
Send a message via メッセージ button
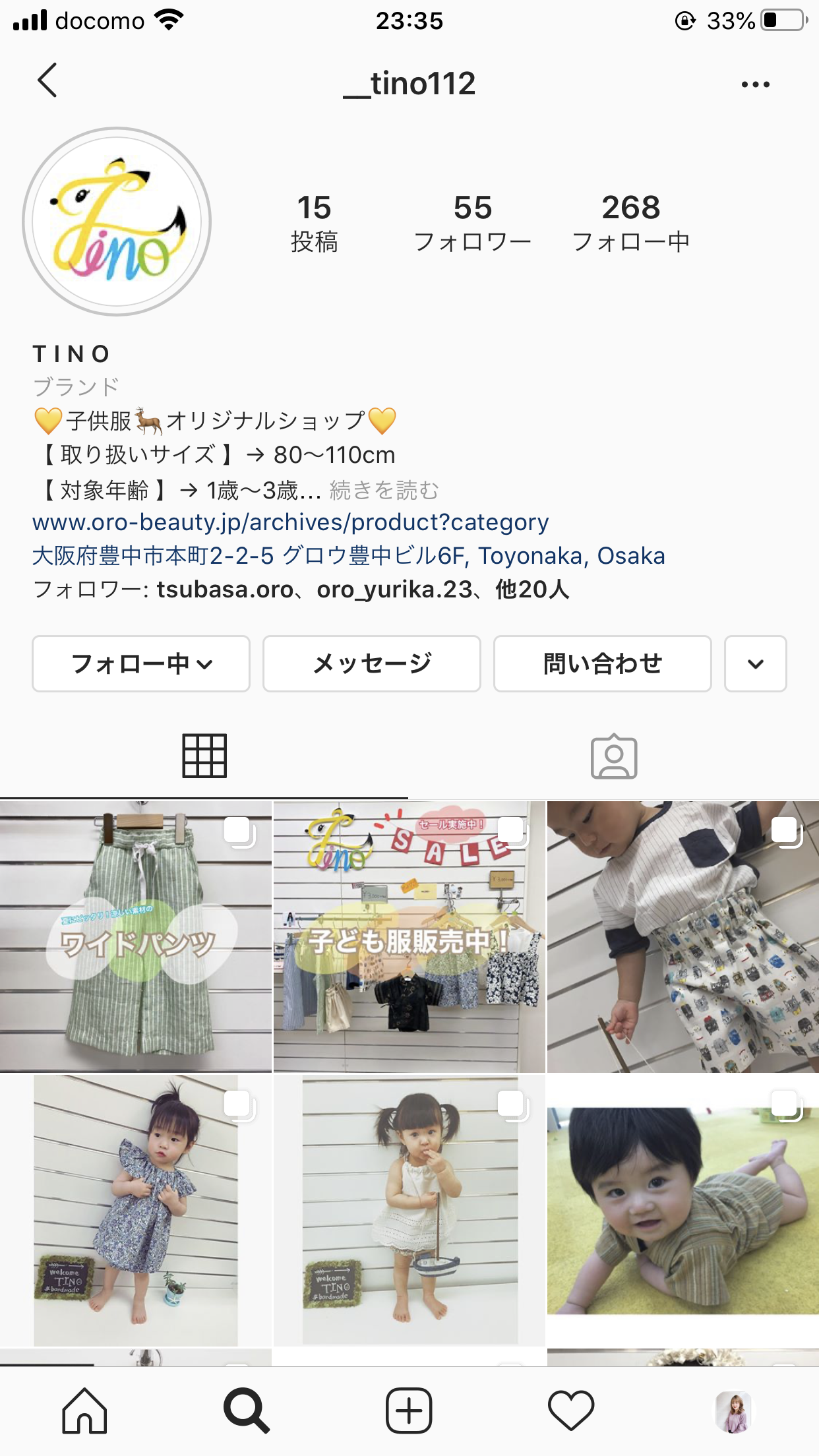click(x=372, y=663)
